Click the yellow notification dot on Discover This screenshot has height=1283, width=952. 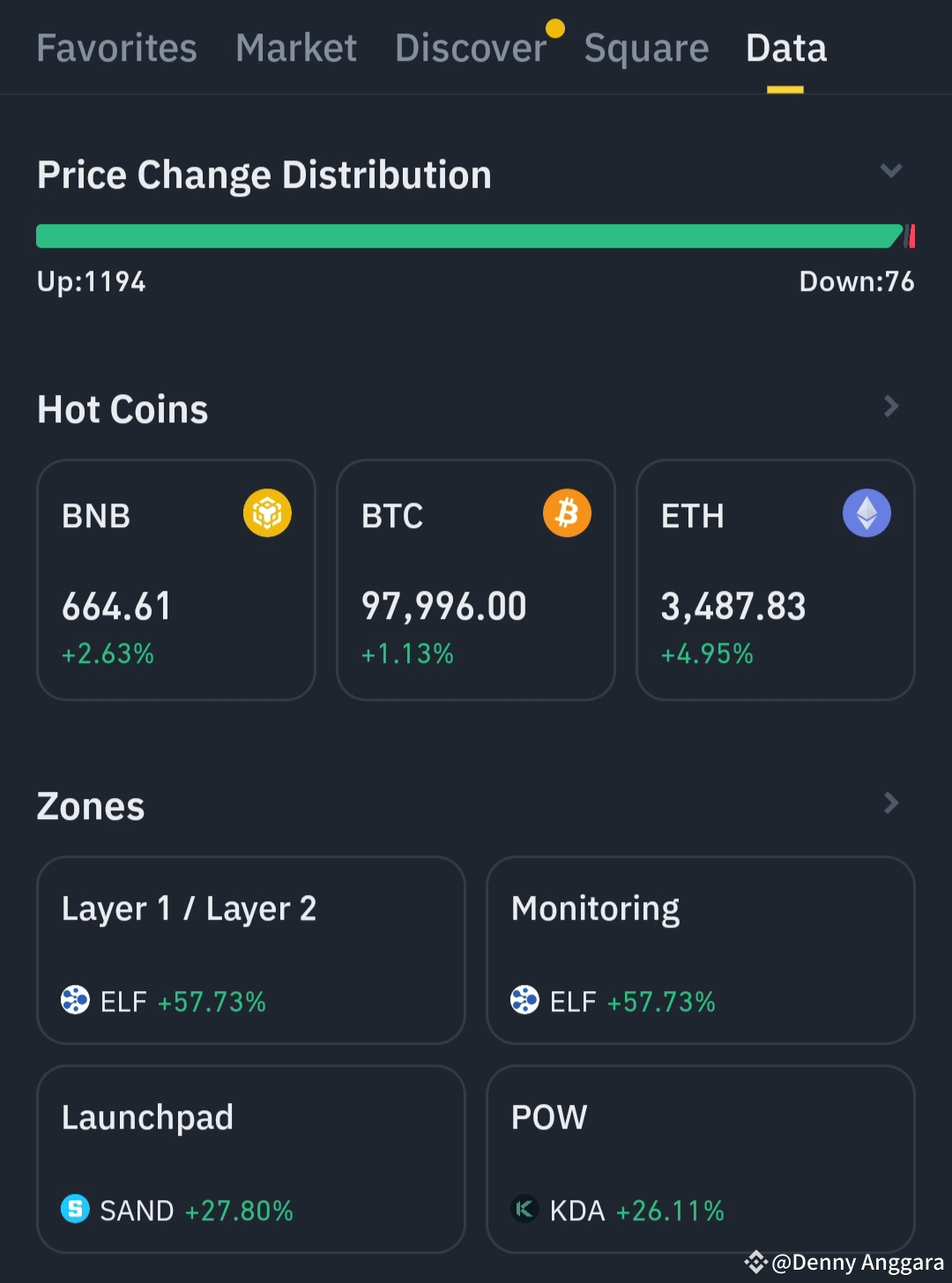click(x=554, y=27)
